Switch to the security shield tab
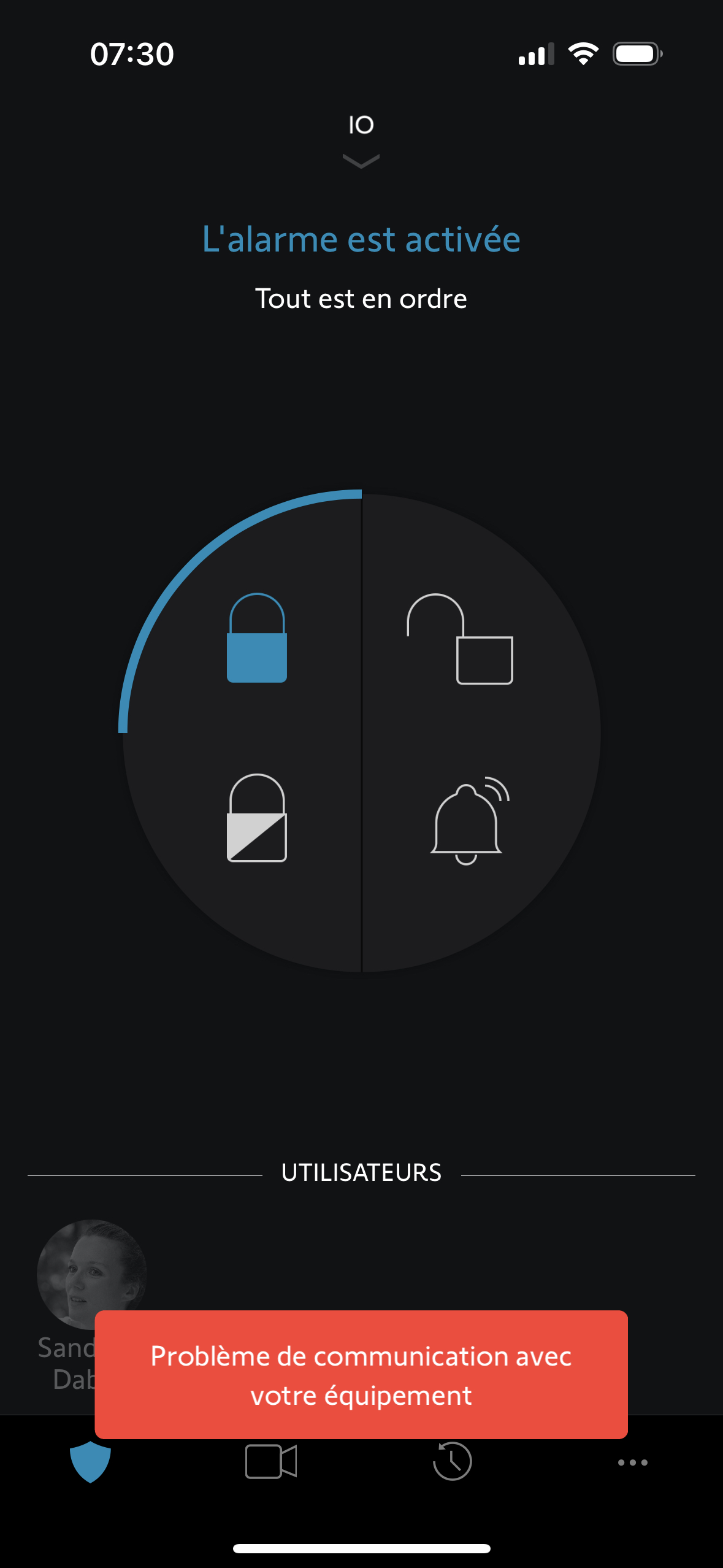Viewport: 723px width, 1568px height. click(x=90, y=1462)
